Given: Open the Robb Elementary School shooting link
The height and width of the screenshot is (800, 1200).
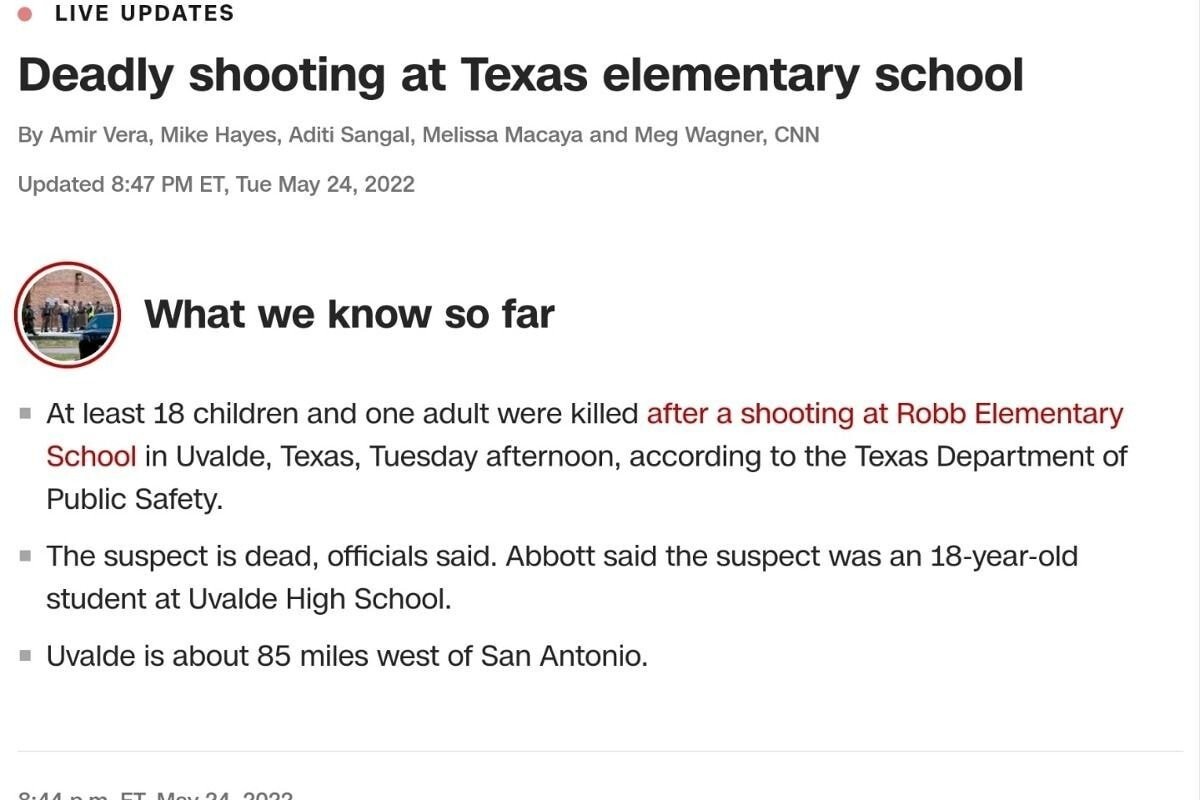Looking at the screenshot, I should tap(884, 414).
